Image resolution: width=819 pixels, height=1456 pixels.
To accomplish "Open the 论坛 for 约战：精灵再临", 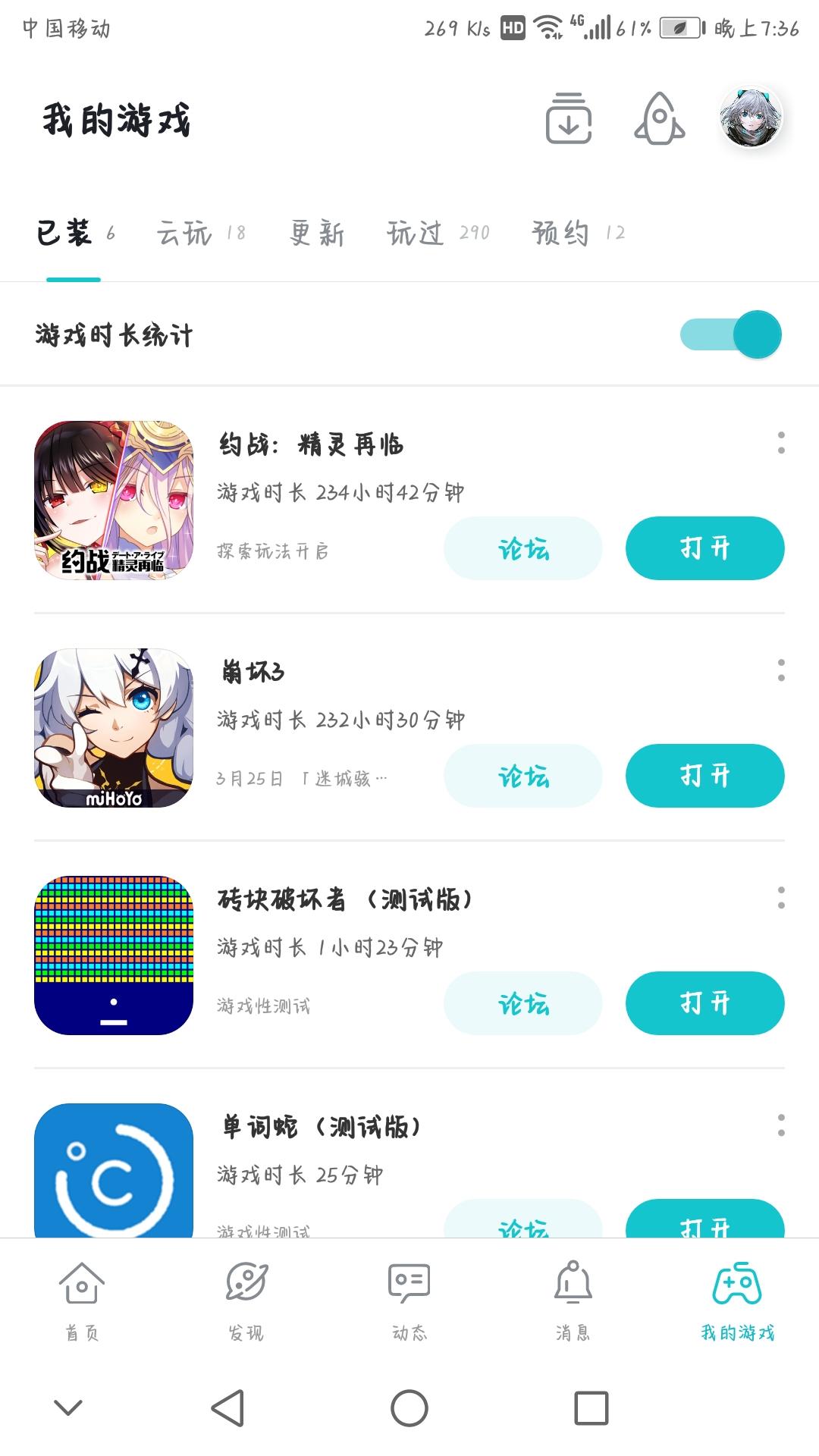I will click(522, 548).
